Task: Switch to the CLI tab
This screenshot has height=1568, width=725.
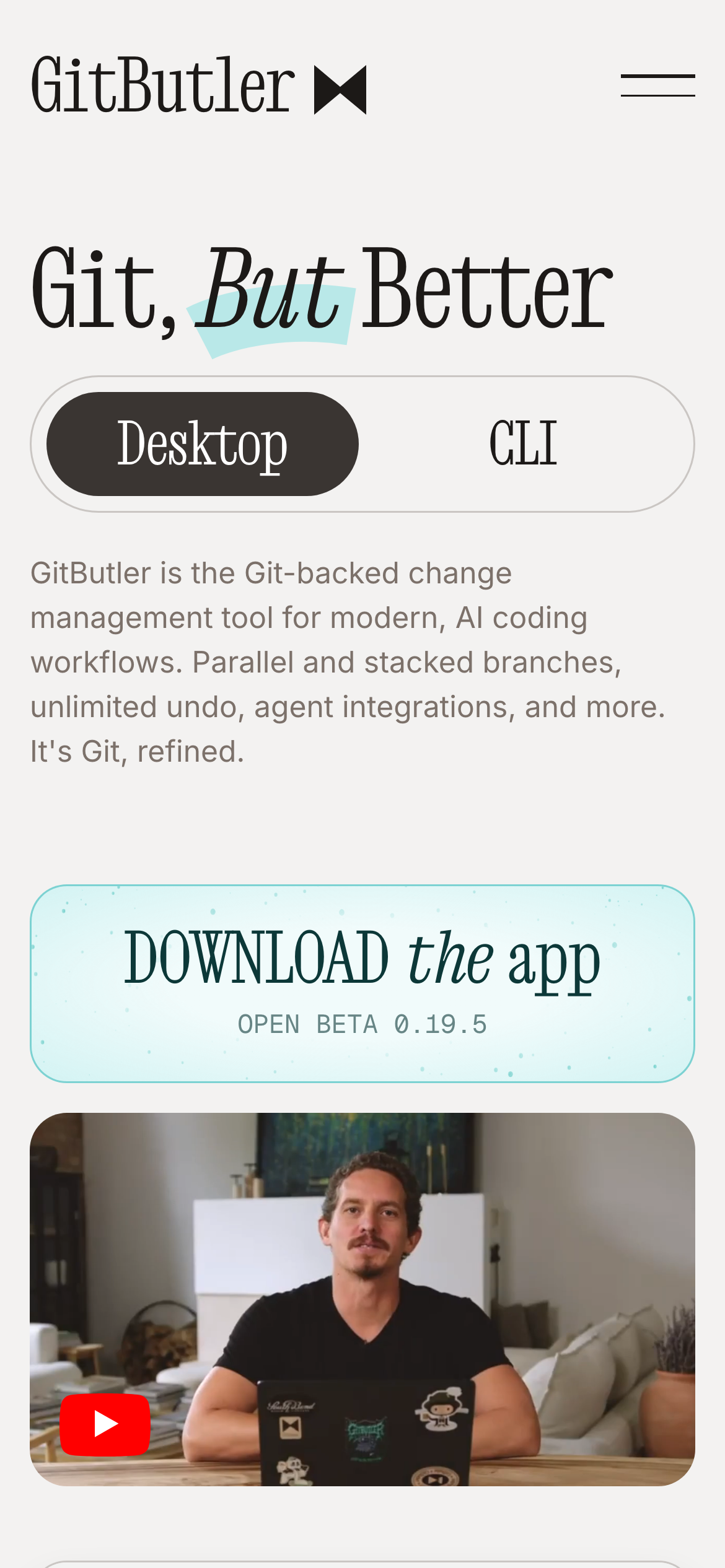Action: (524, 443)
